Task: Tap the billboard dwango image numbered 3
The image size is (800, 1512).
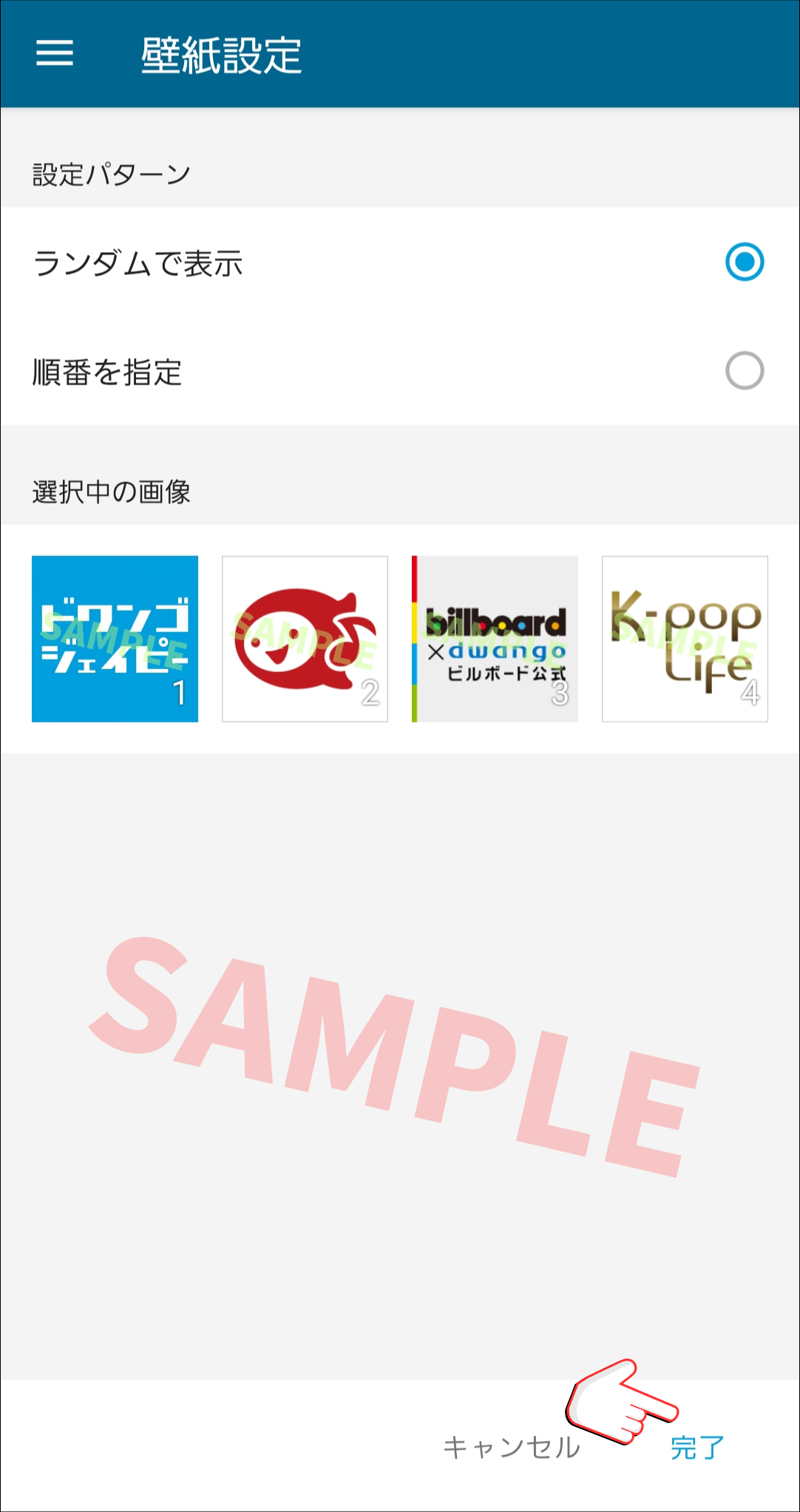Action: [495, 639]
